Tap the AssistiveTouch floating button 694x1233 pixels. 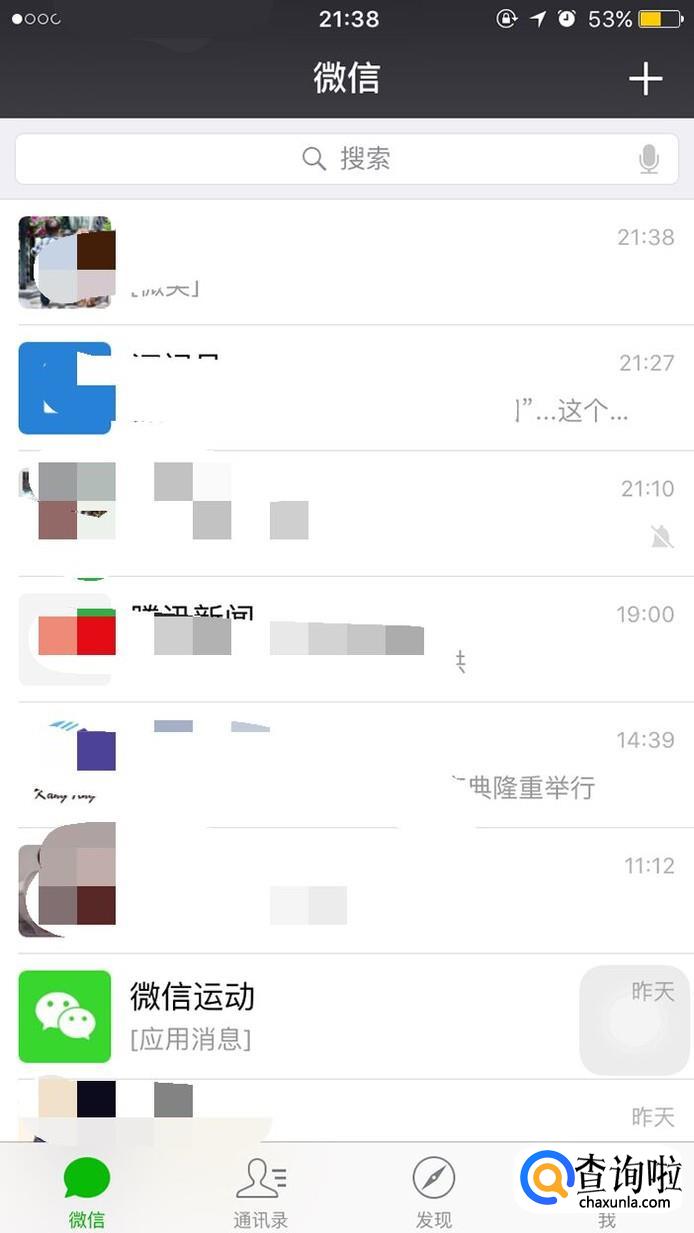tap(634, 1020)
